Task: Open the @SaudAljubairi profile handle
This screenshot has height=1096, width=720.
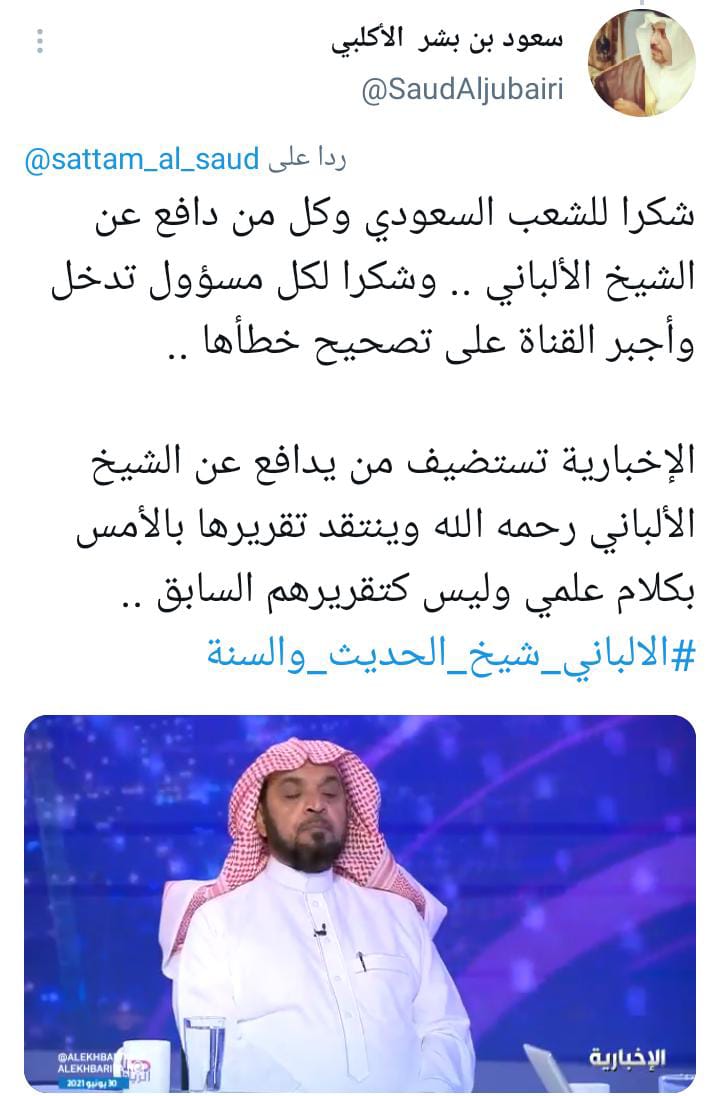Action: point(461,91)
